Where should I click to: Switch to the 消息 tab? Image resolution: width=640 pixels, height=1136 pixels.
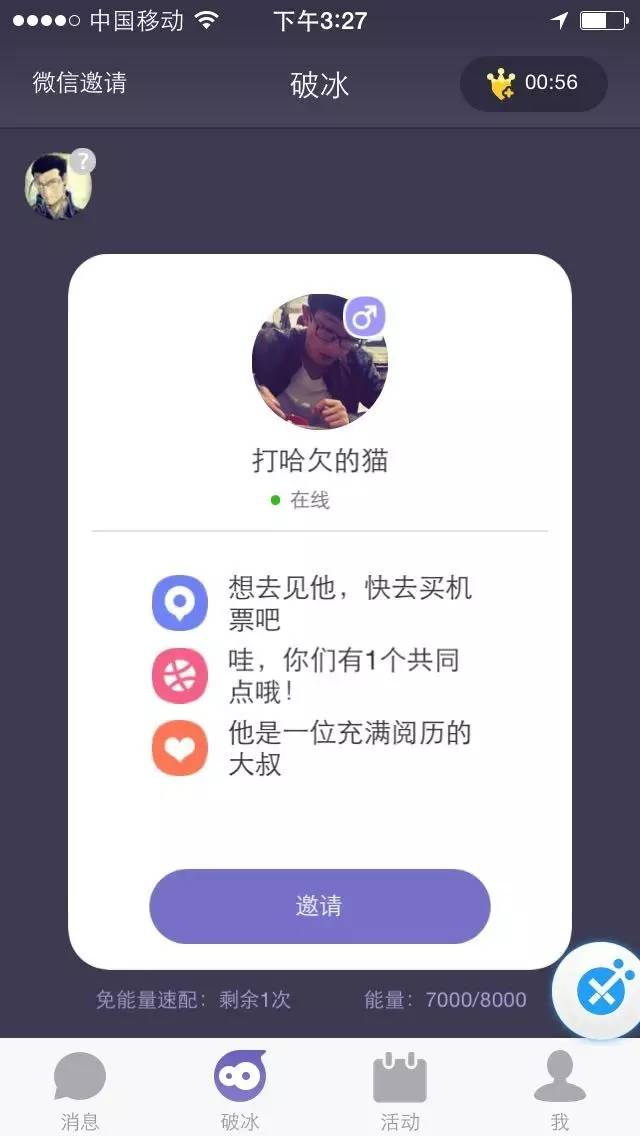[79, 1088]
